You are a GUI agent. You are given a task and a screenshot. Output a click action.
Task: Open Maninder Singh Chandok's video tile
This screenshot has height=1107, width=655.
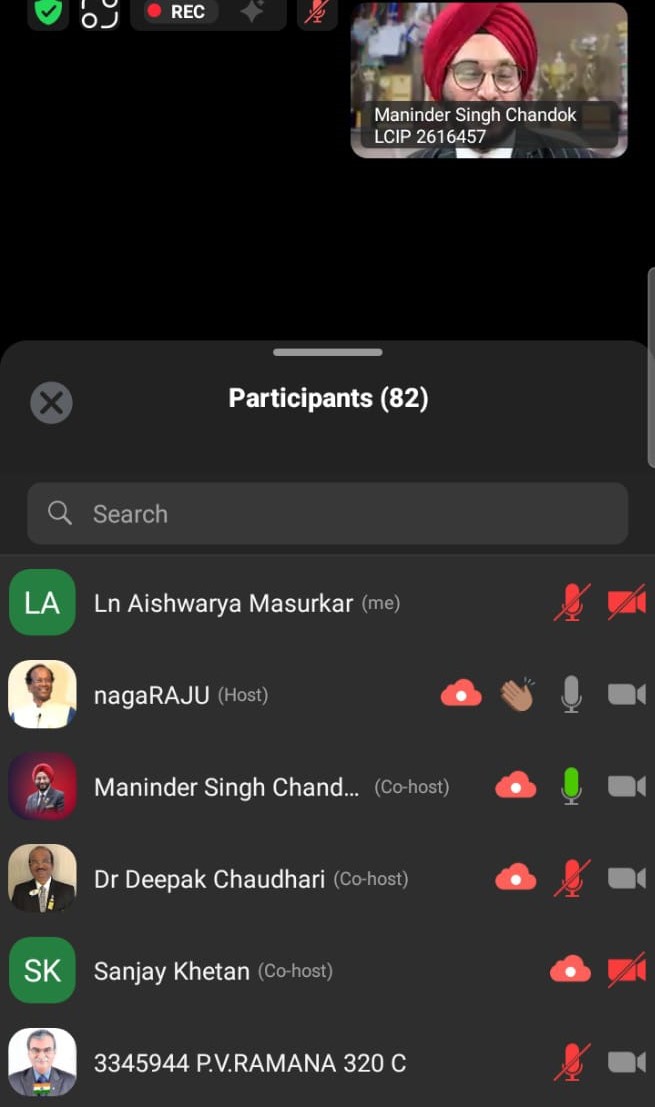click(489, 80)
